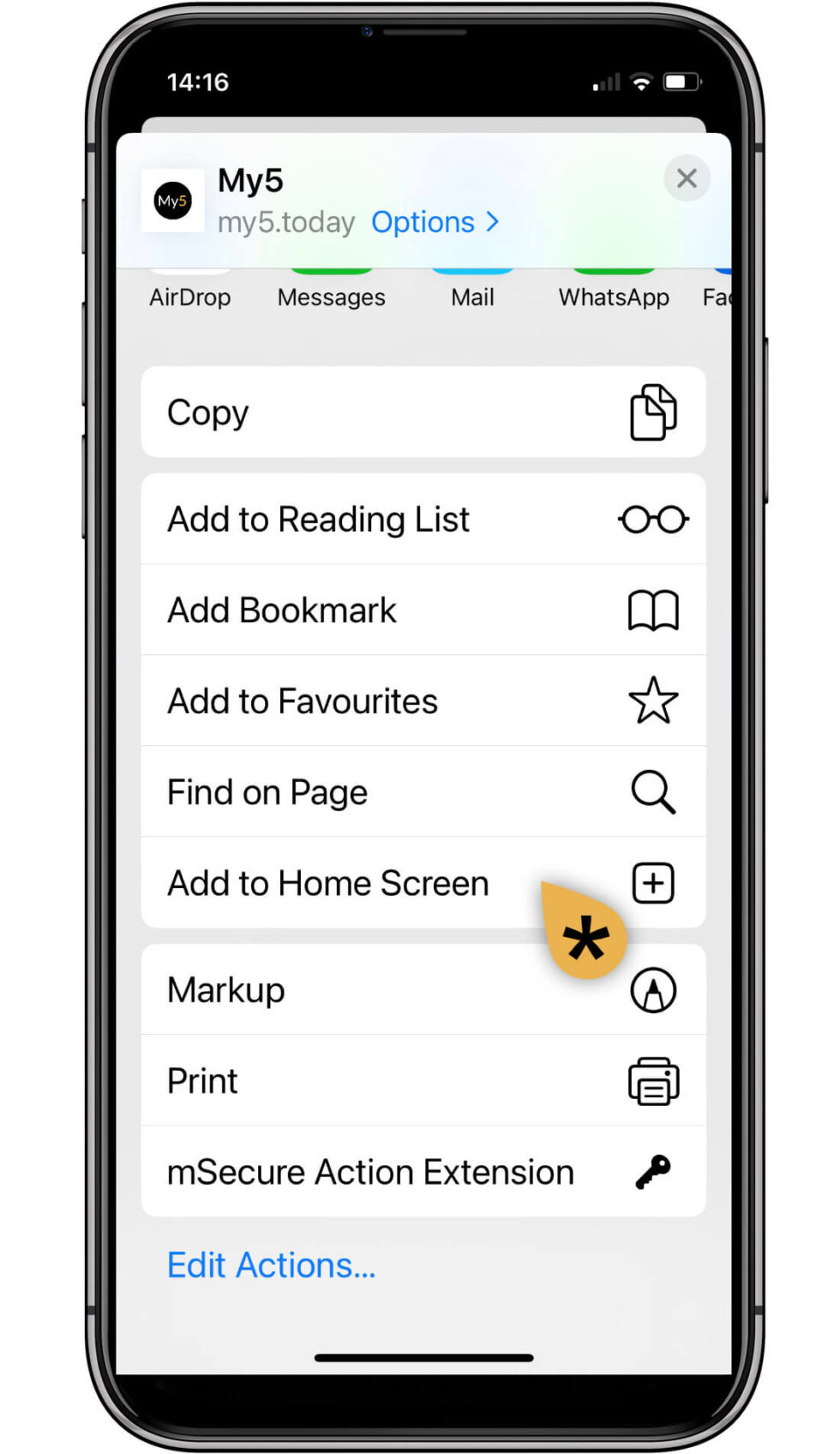840x1454 pixels.
Task: Close the share sheet
Action: pyautogui.click(x=686, y=178)
